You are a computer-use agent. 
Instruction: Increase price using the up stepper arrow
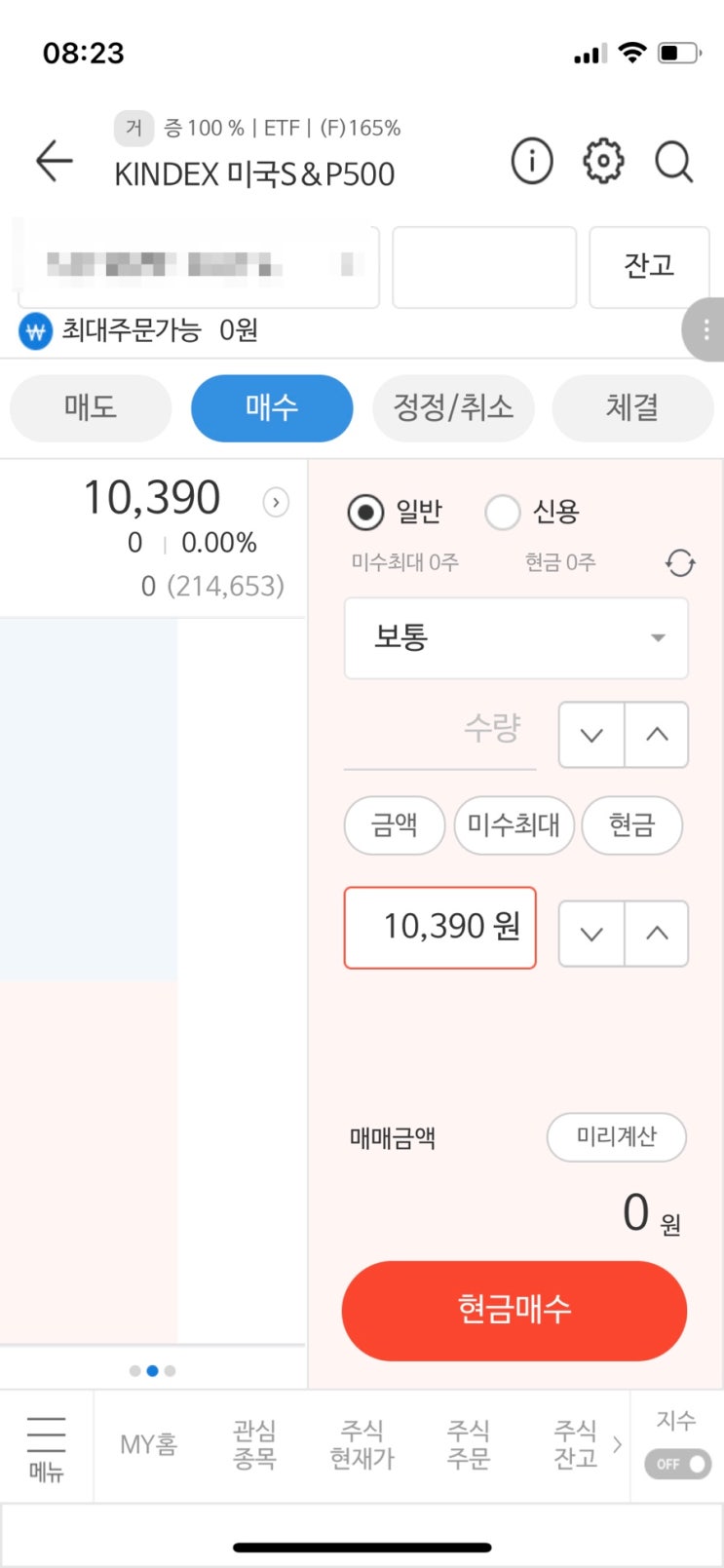click(x=656, y=933)
